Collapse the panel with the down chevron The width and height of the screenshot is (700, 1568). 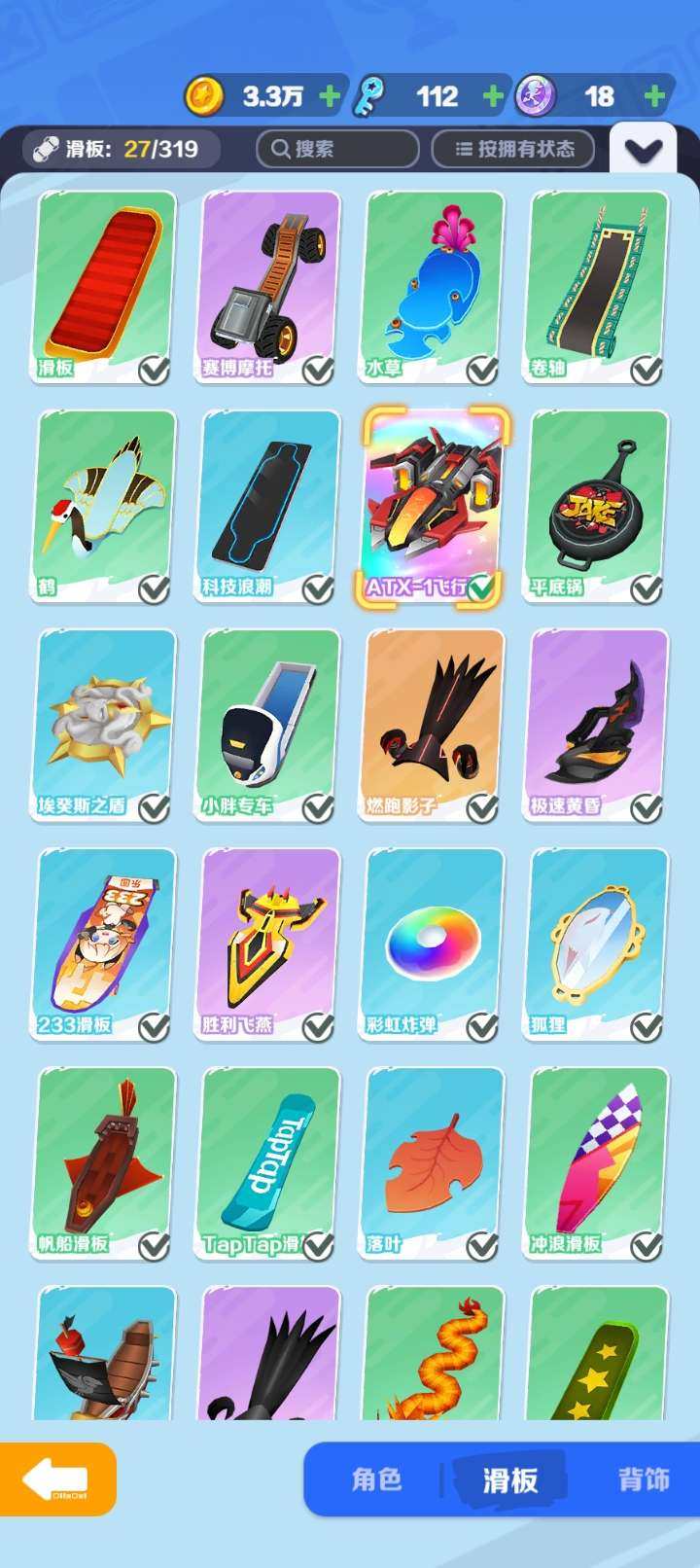click(x=643, y=151)
